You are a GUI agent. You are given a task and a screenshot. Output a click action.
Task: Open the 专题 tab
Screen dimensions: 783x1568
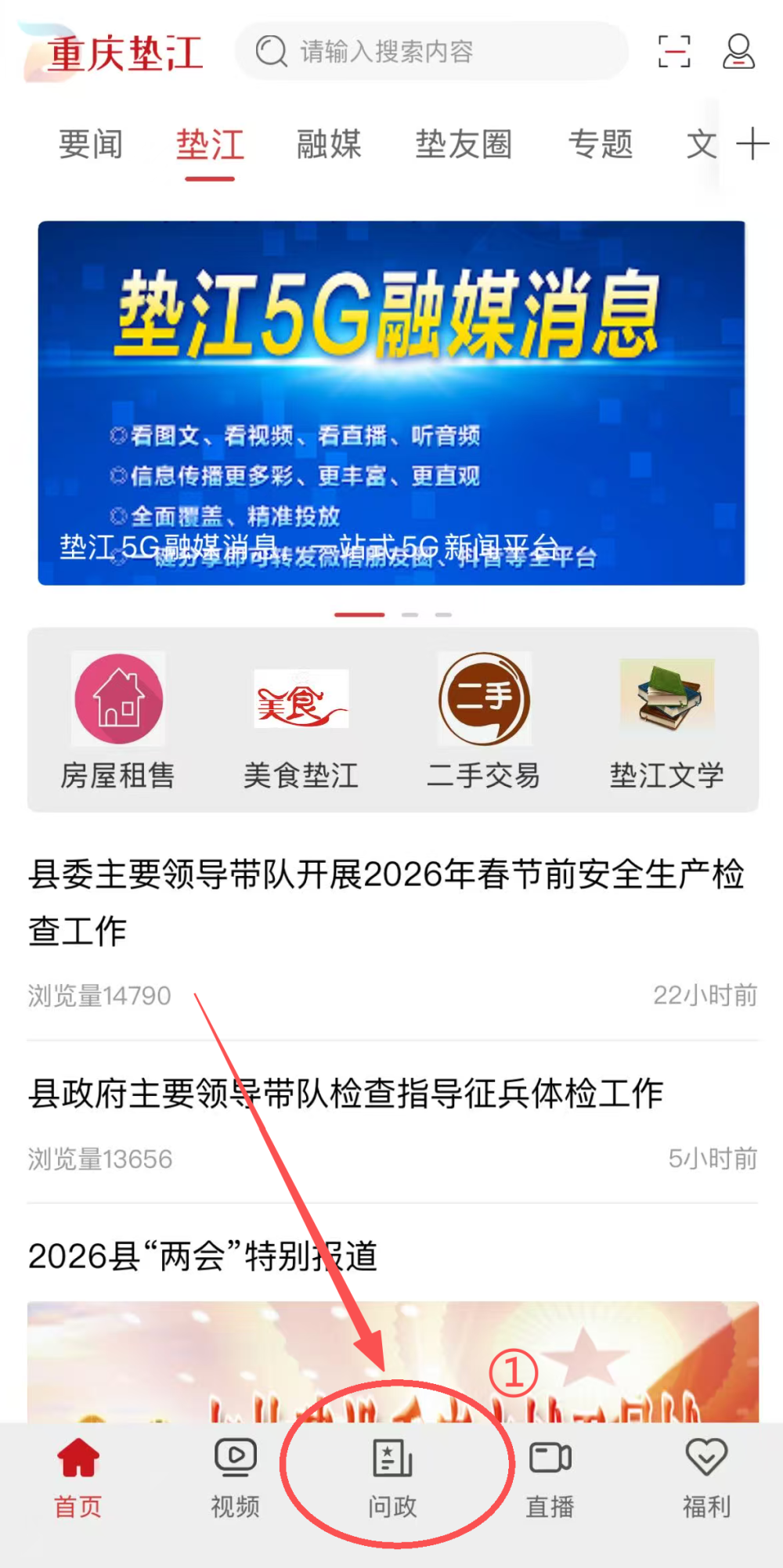[601, 145]
